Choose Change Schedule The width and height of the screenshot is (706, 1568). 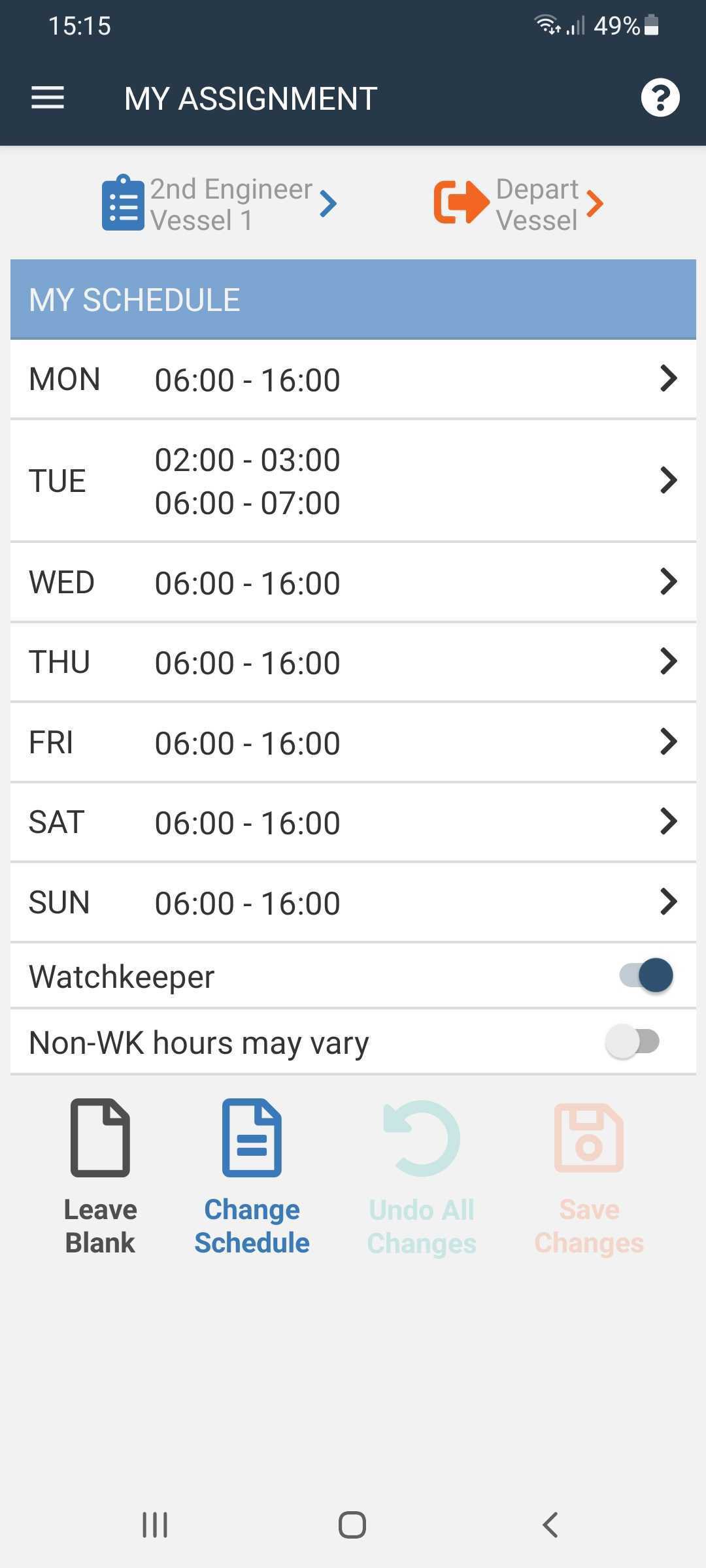click(252, 1176)
